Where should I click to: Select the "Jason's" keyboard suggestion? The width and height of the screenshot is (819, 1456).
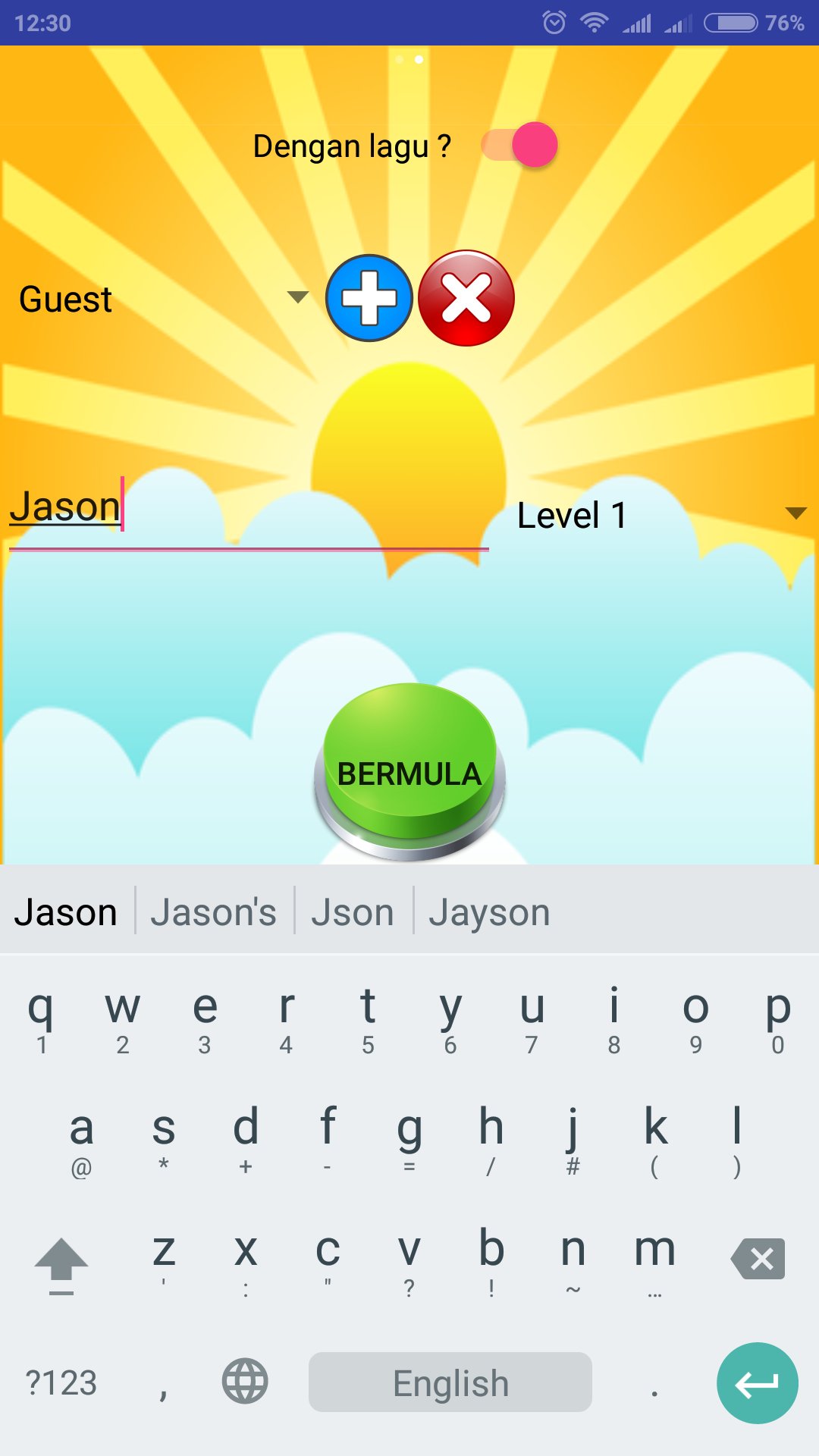click(x=214, y=912)
